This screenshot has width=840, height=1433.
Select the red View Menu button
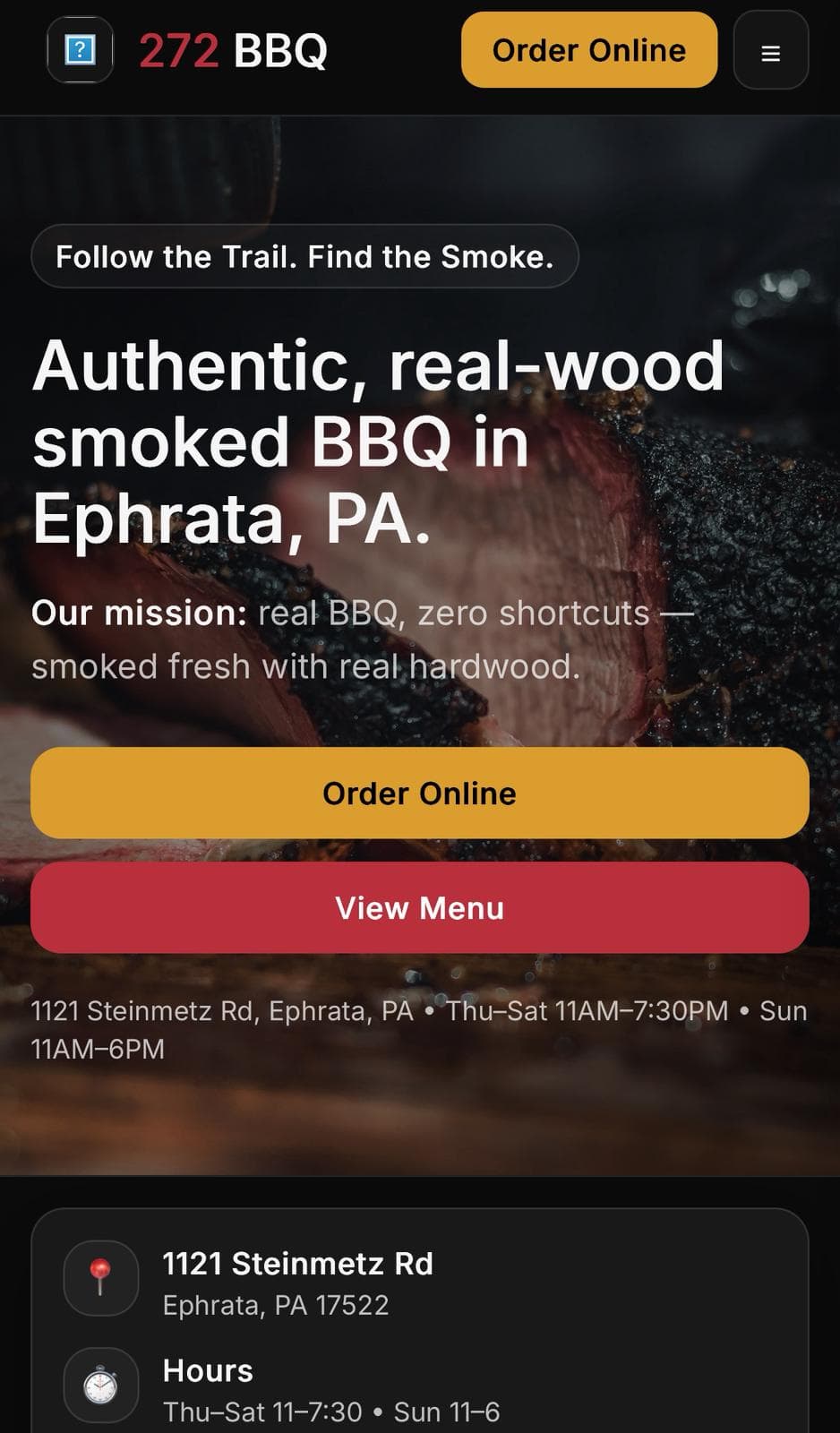[x=419, y=907]
